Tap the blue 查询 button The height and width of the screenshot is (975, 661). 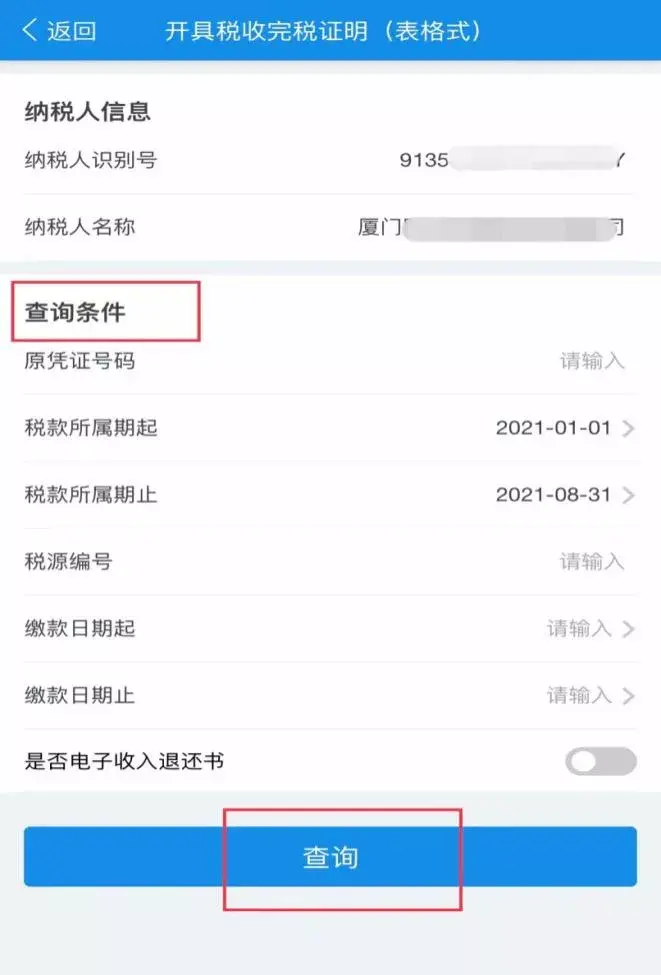[x=330, y=857]
